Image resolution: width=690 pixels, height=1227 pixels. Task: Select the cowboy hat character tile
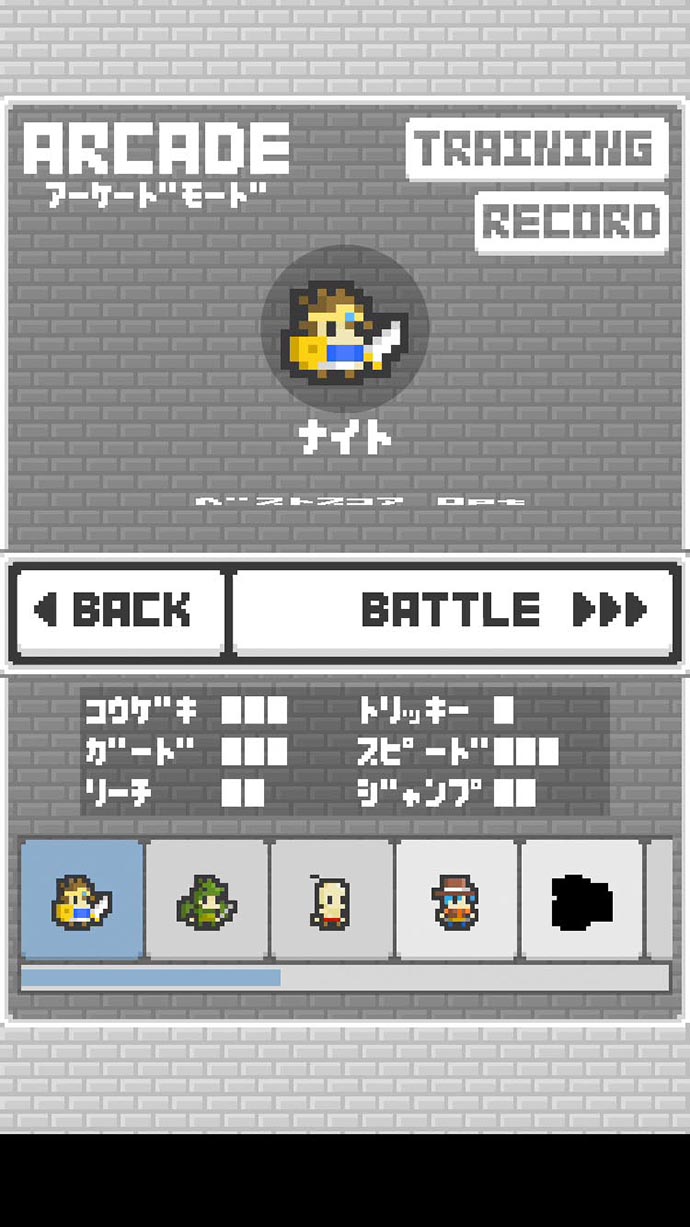[457, 900]
